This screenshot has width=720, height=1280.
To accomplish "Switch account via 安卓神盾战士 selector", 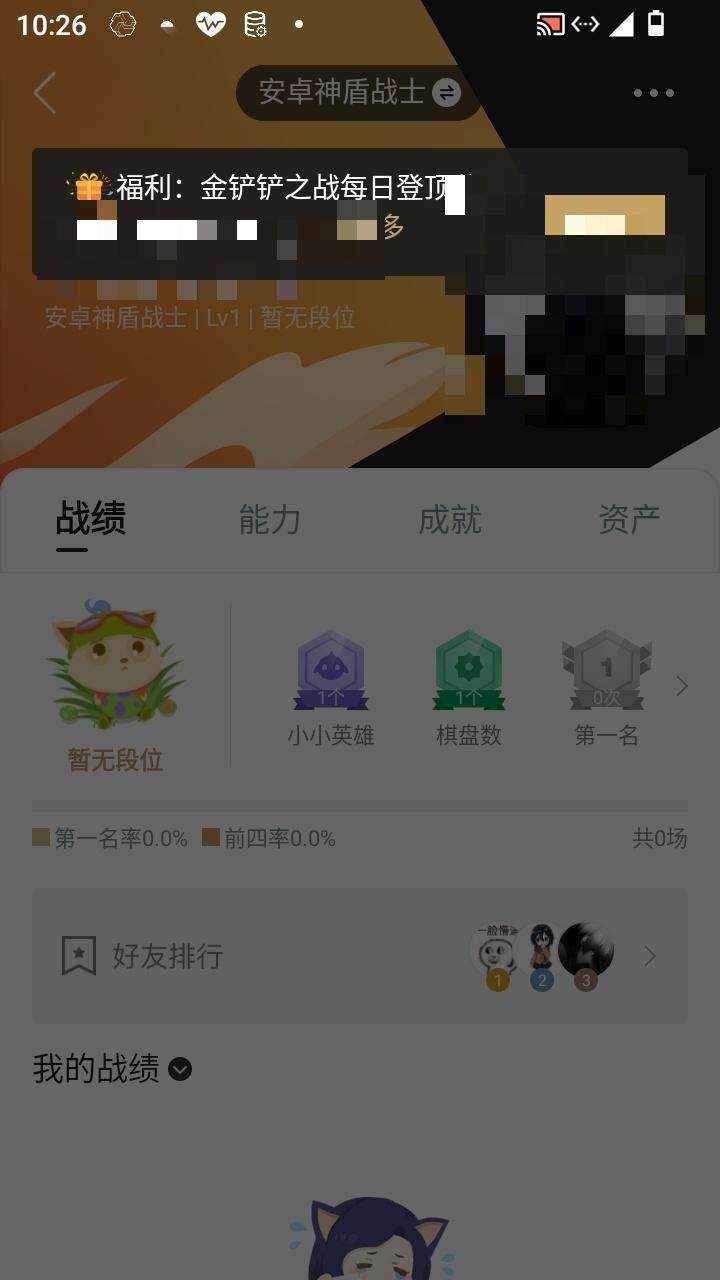I will [358, 93].
